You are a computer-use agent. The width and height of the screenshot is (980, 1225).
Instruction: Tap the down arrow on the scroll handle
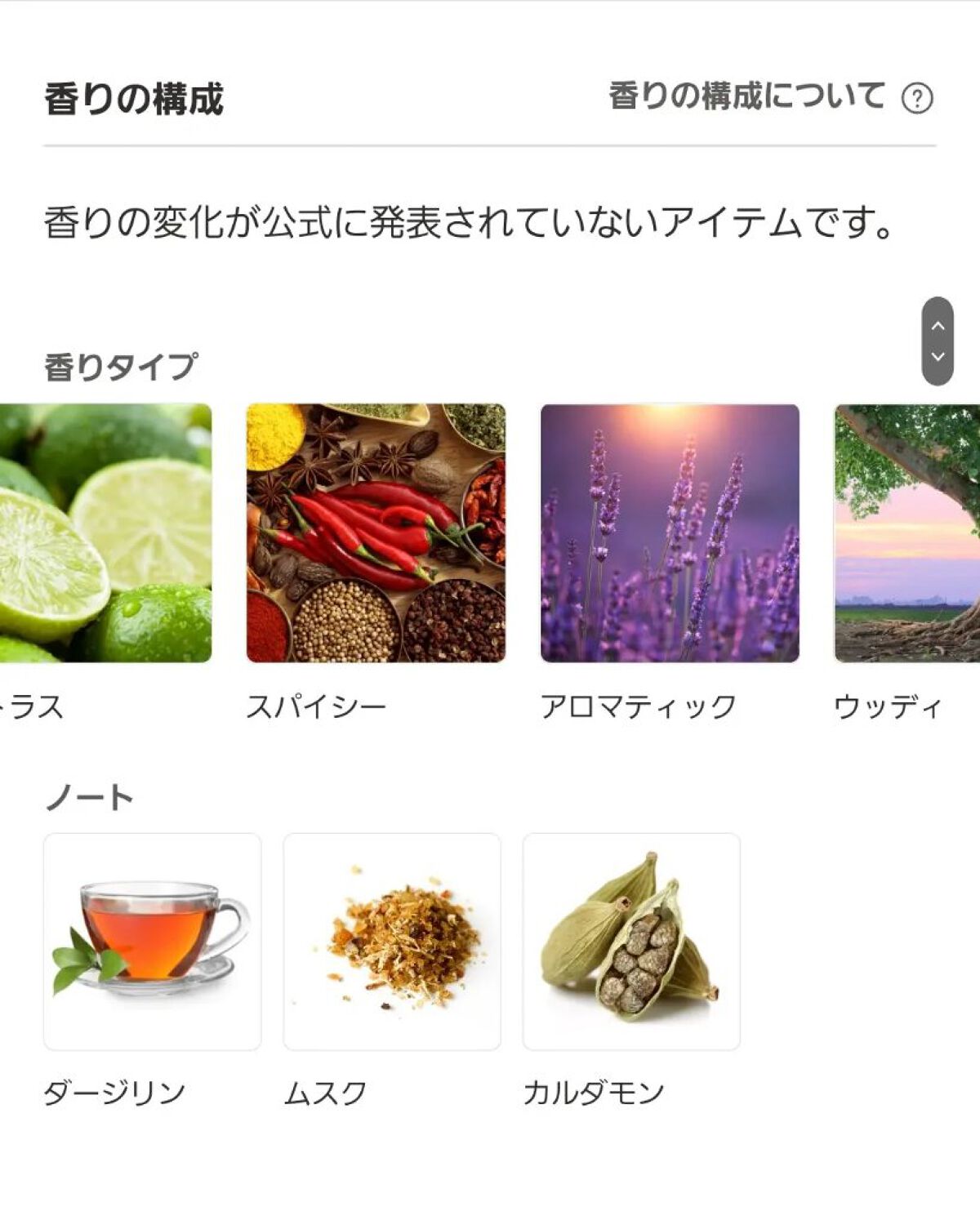coord(938,357)
